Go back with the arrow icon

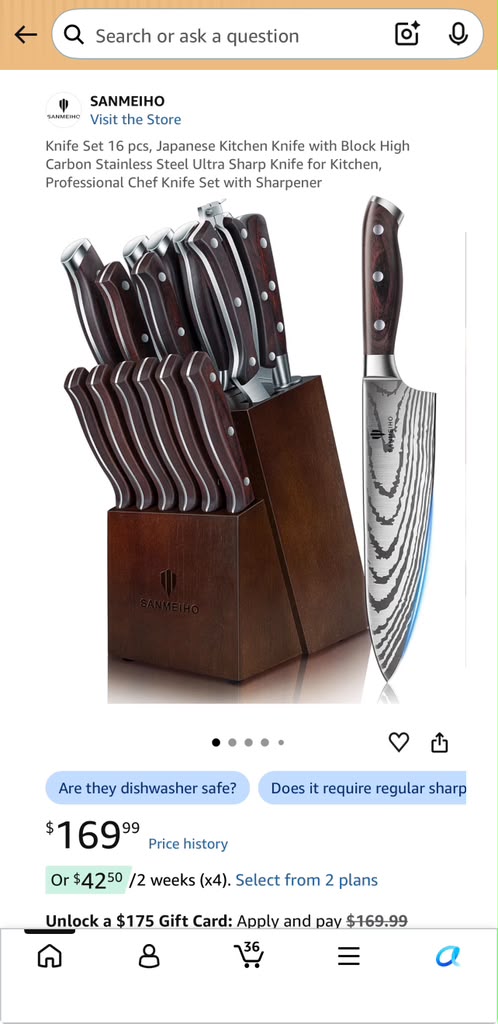25,35
